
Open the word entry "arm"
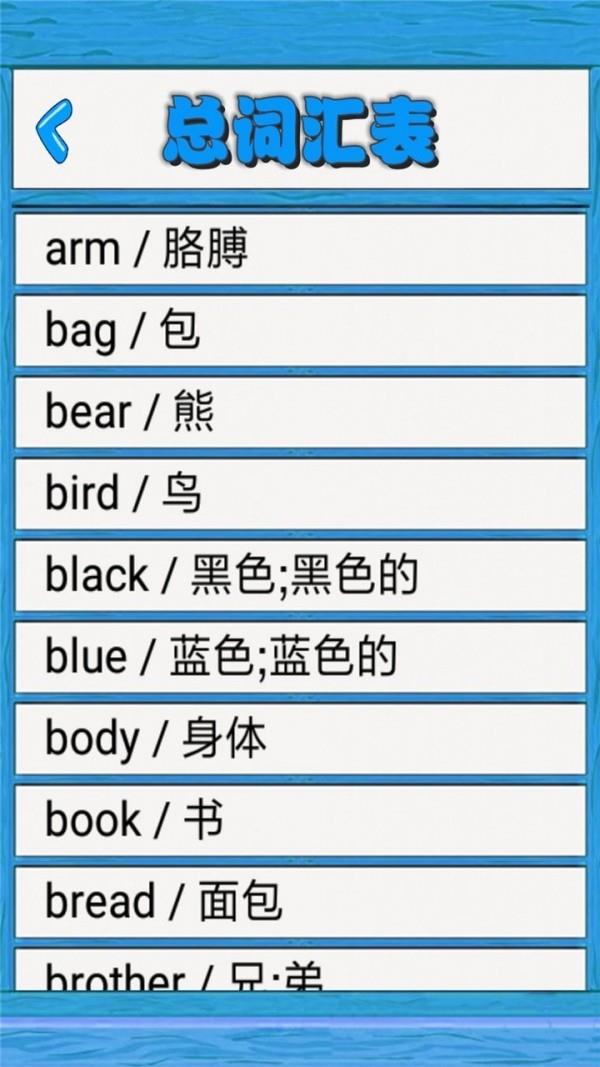coord(300,249)
